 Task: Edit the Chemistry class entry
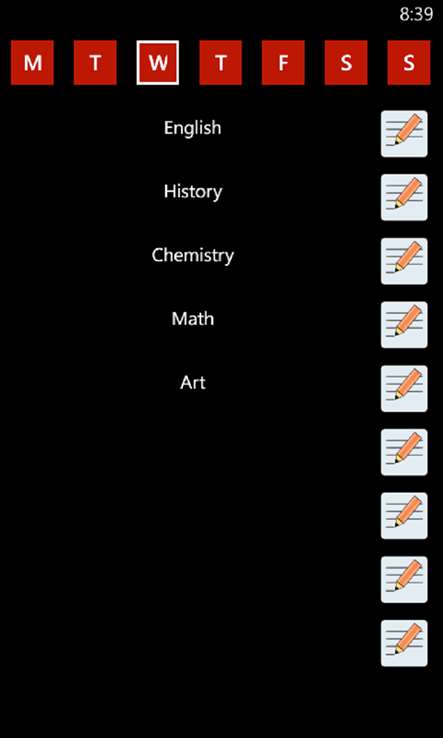(x=404, y=261)
